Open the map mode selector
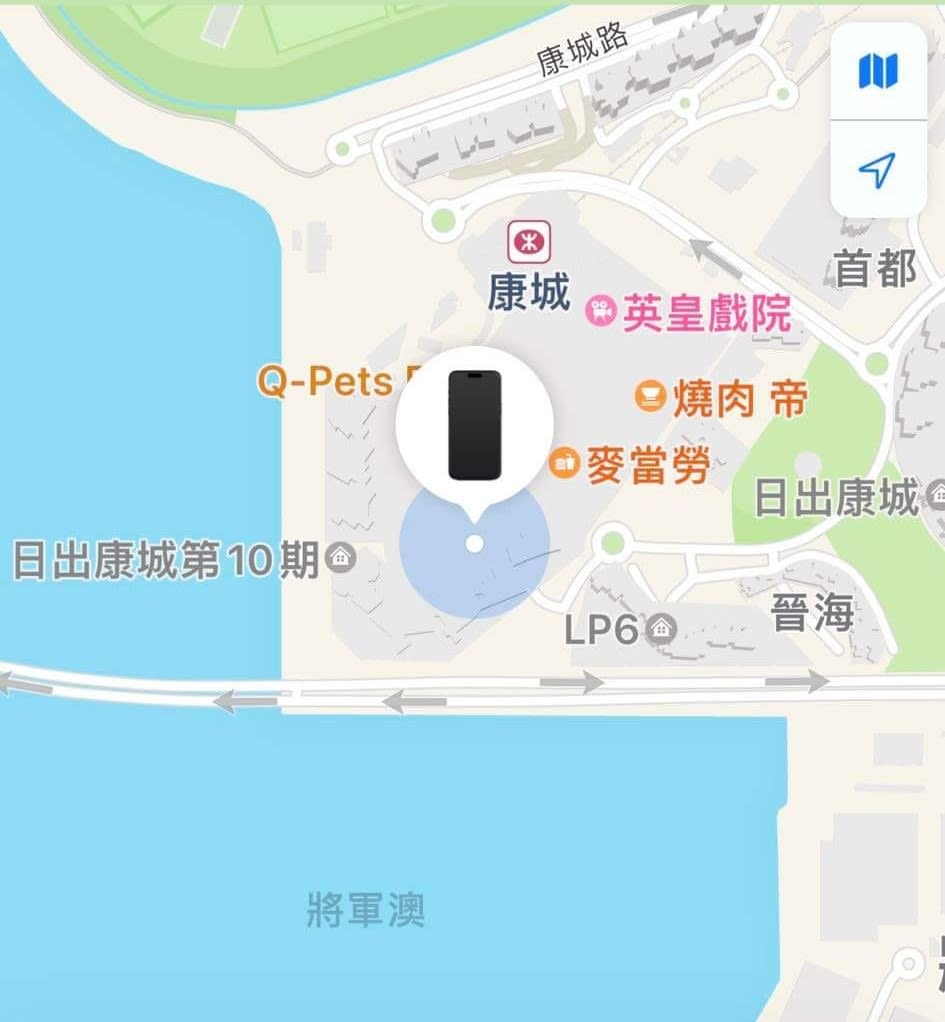This screenshot has height=1022, width=945. pyautogui.click(x=877, y=71)
